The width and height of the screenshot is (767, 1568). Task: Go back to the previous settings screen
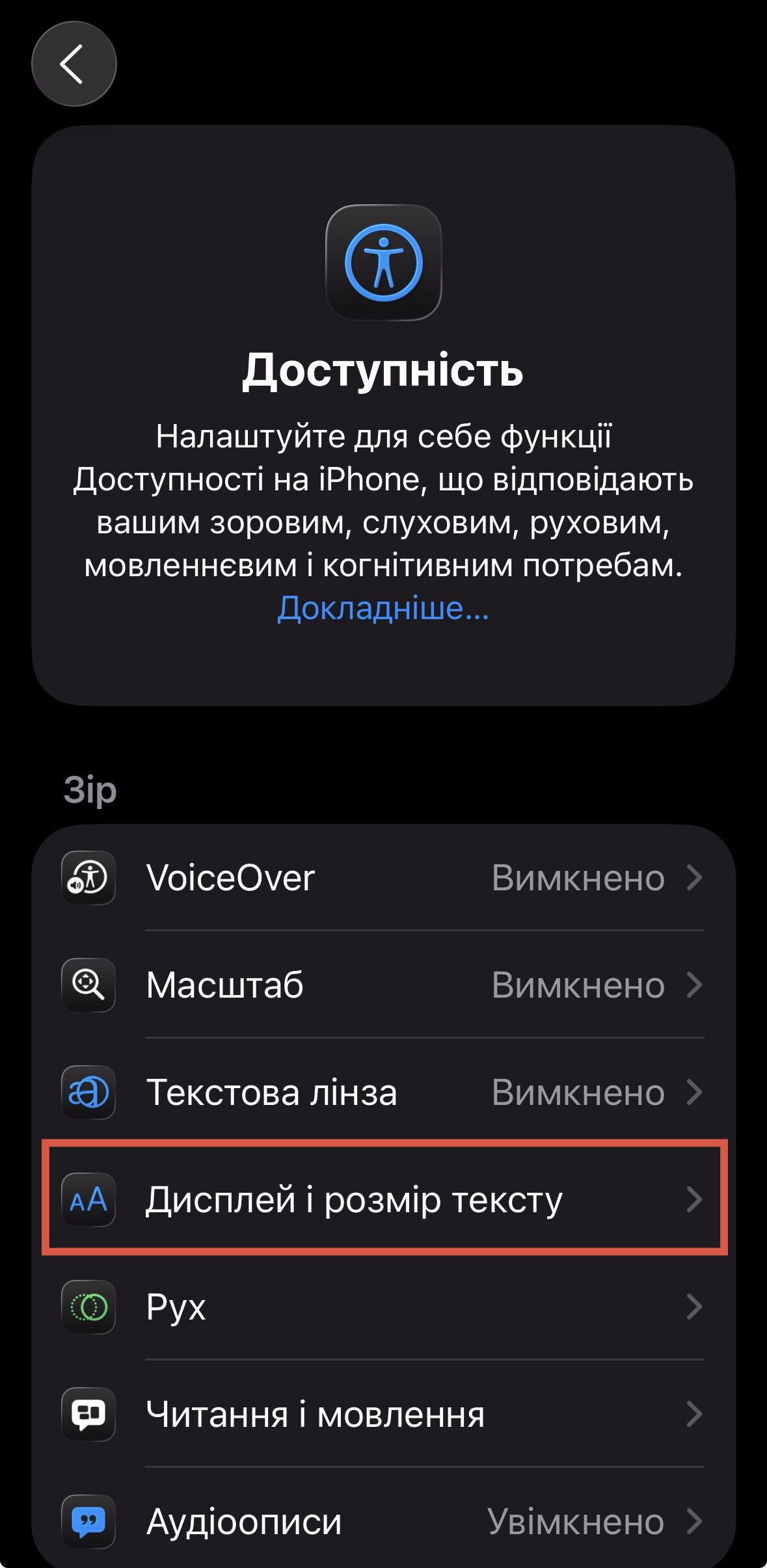[74, 64]
